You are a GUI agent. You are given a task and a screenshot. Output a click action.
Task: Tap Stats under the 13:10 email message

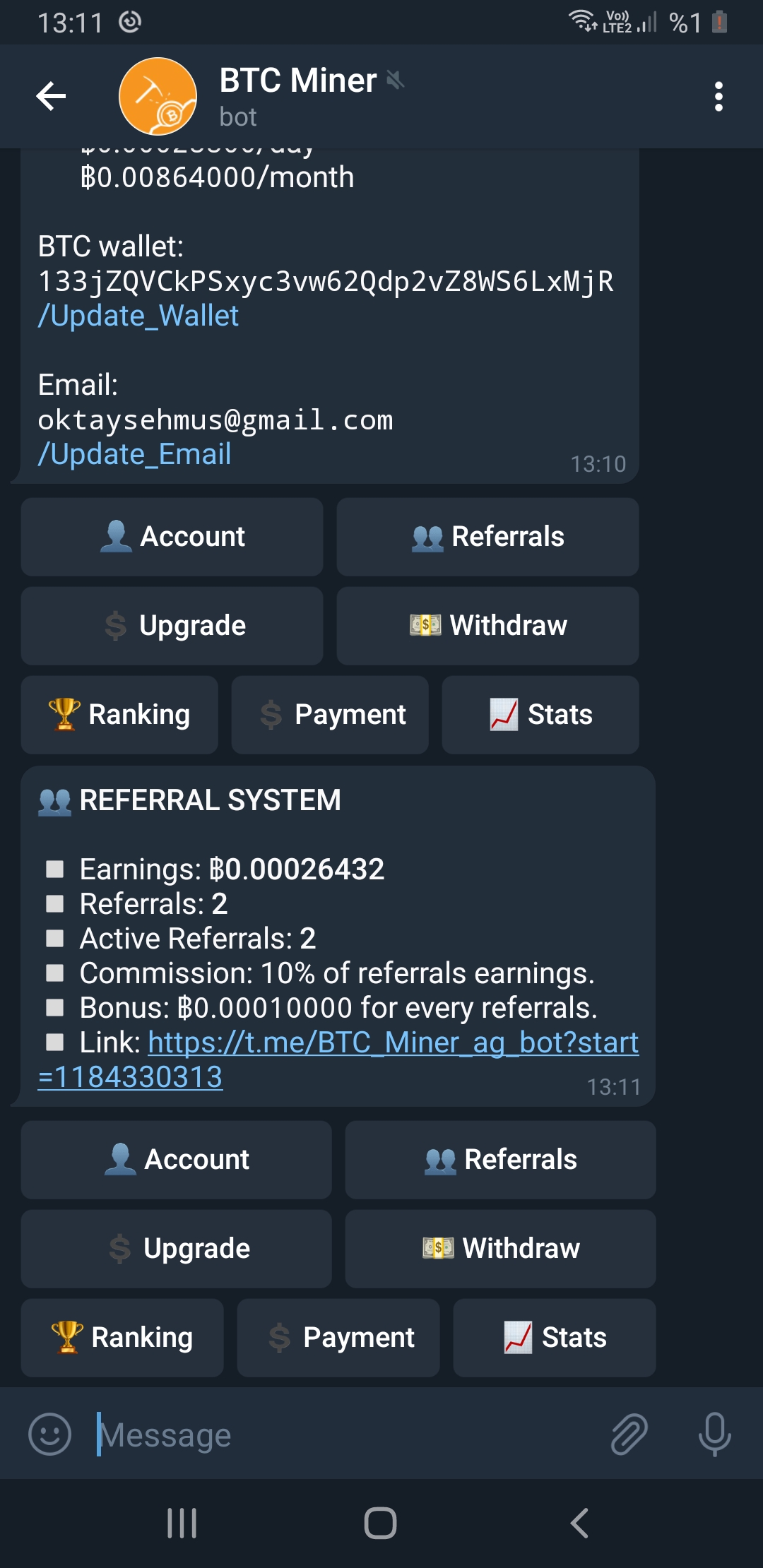tap(540, 715)
